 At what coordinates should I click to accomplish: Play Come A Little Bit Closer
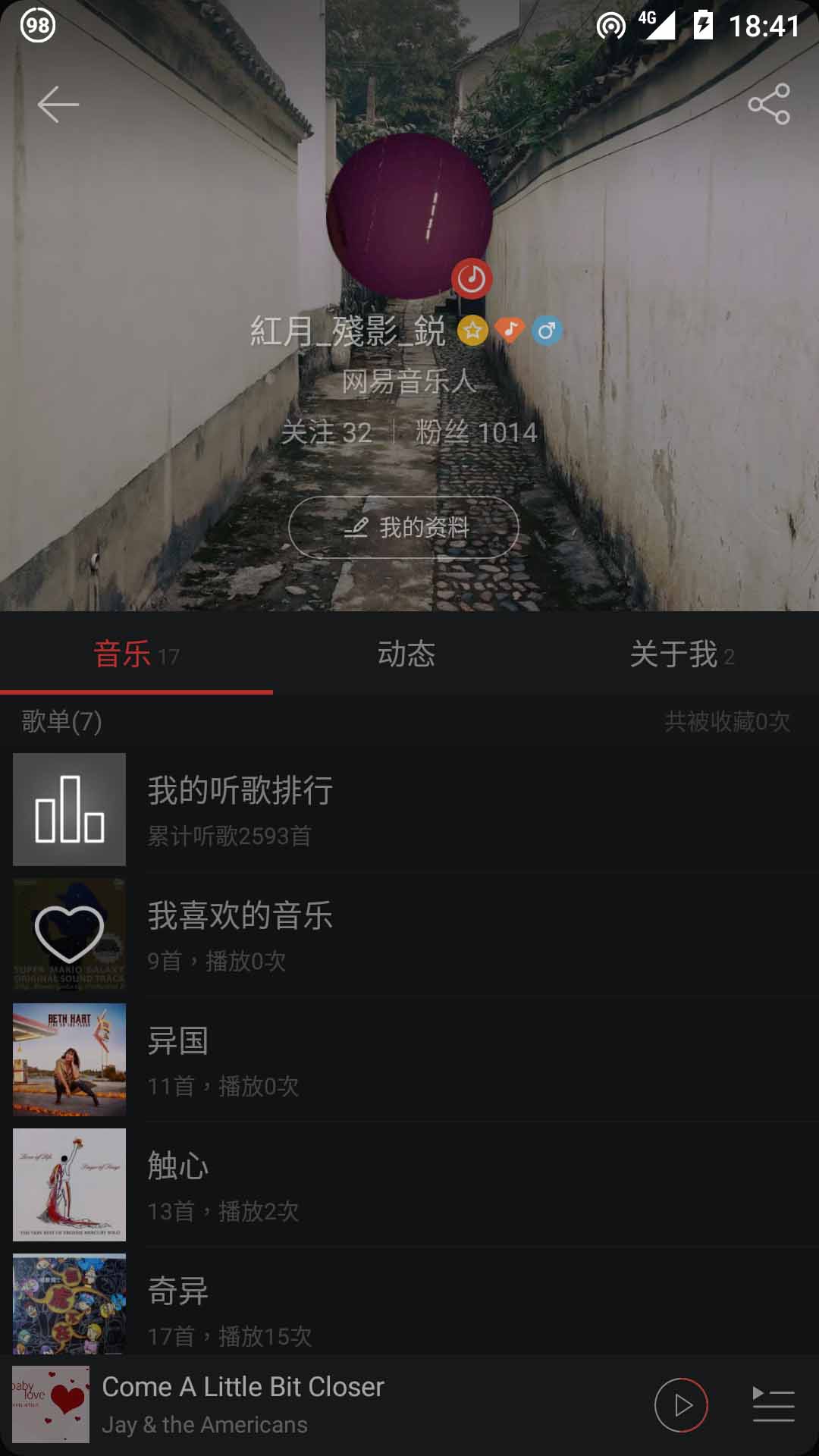(681, 1405)
